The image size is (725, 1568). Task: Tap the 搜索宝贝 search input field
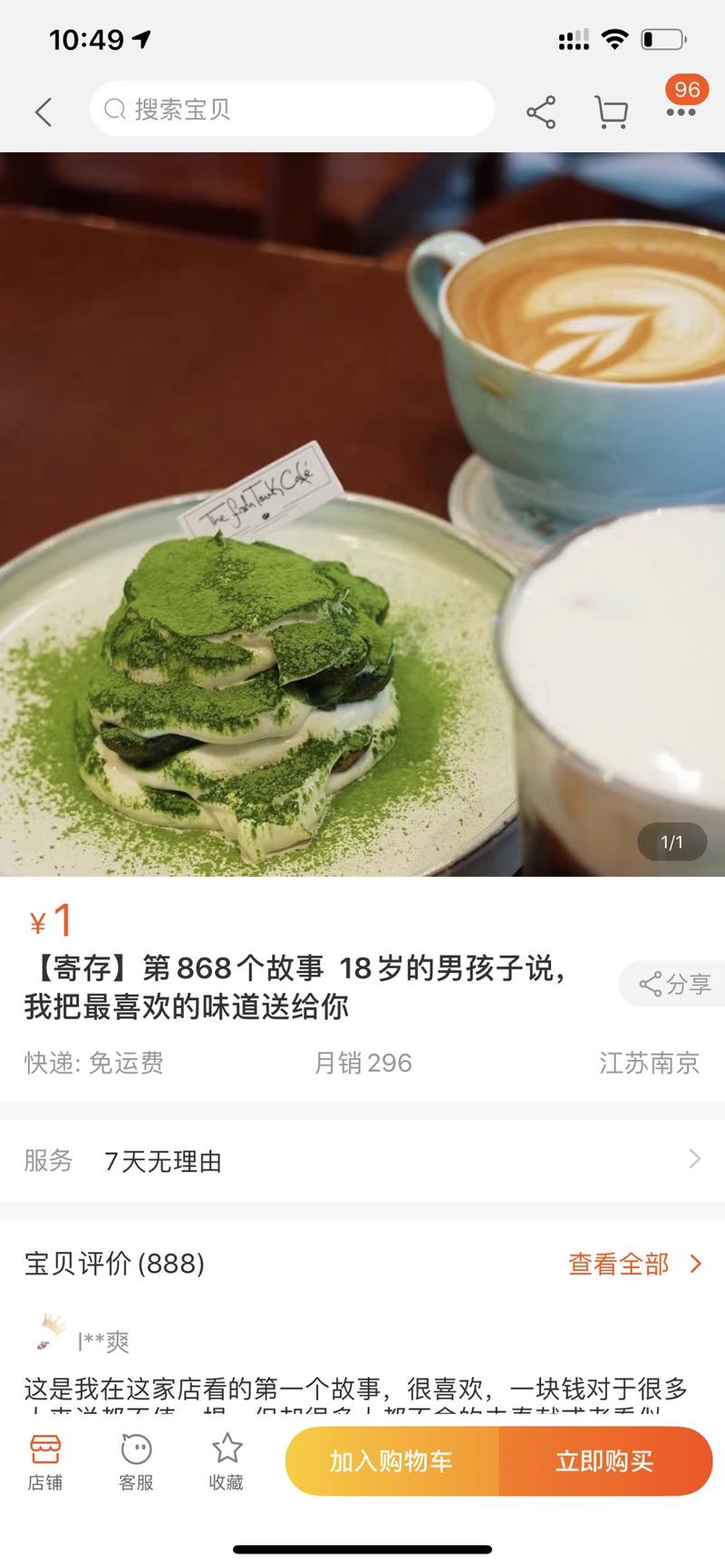tap(290, 111)
